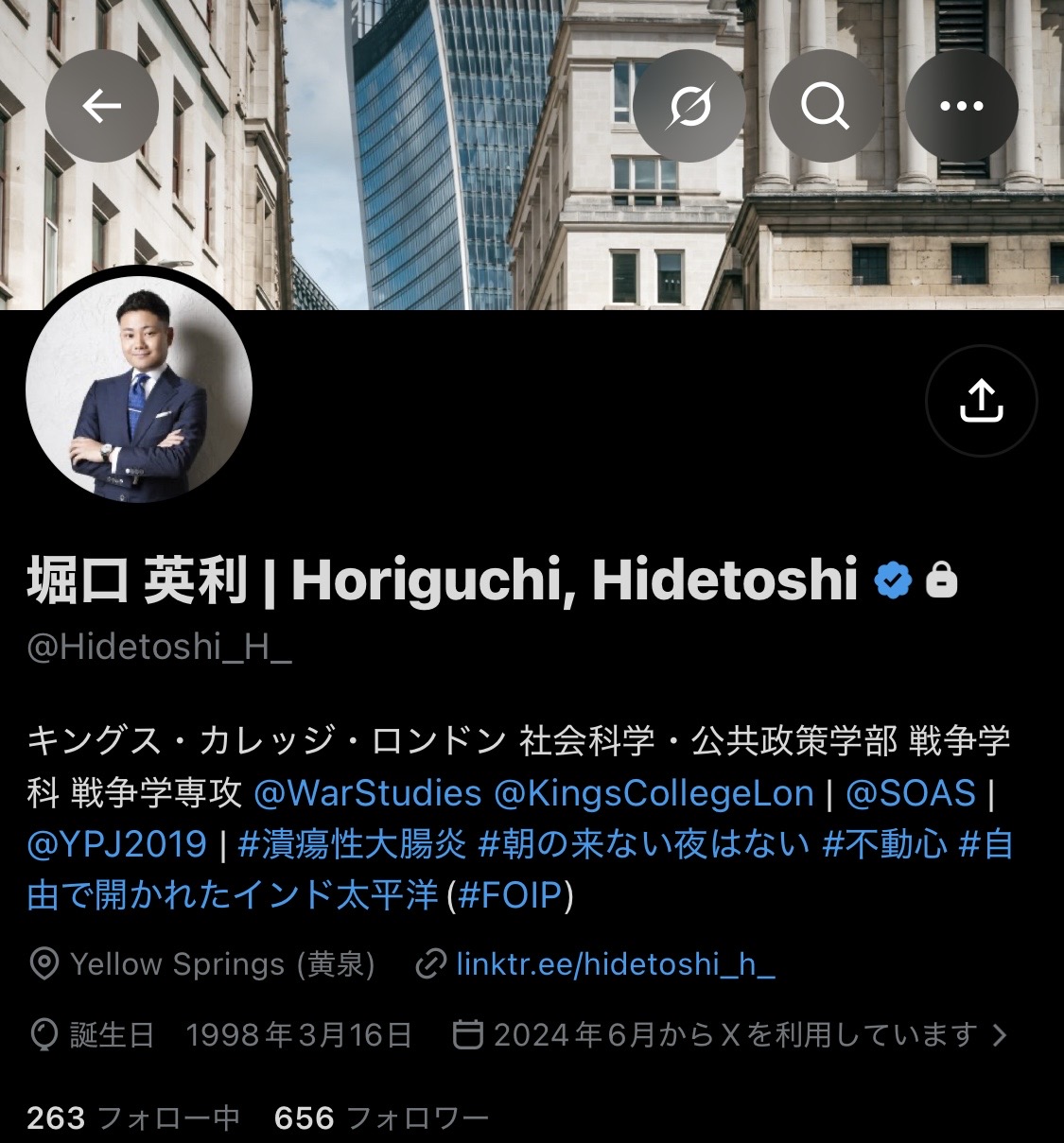Tap the blue verified badge
Viewport: 1064px width, 1143px height.
pyautogui.click(x=893, y=580)
